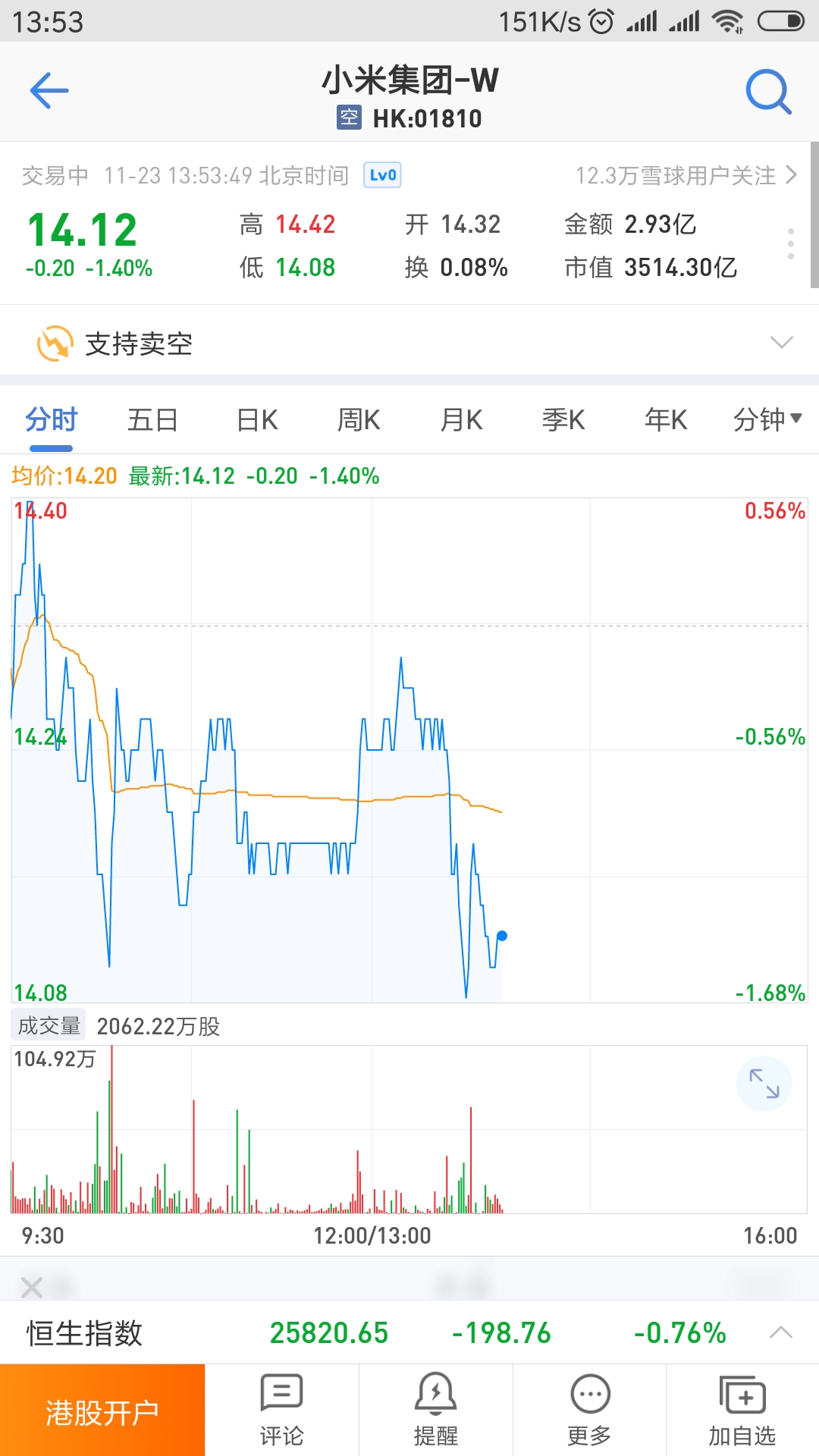819x1456 pixels.
Task: Go back using the arrow icon
Action: pyautogui.click(x=49, y=91)
